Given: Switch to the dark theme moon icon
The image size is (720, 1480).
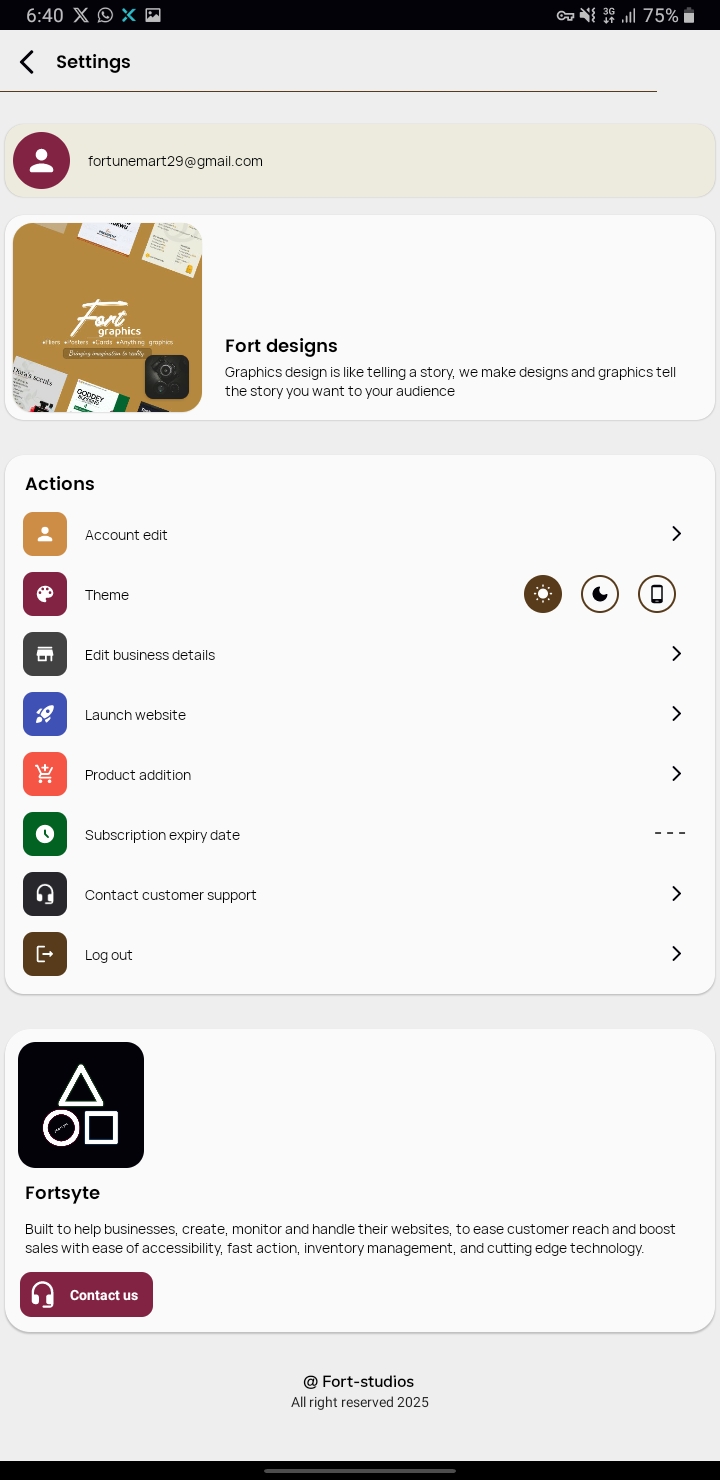Looking at the screenshot, I should [x=600, y=595].
